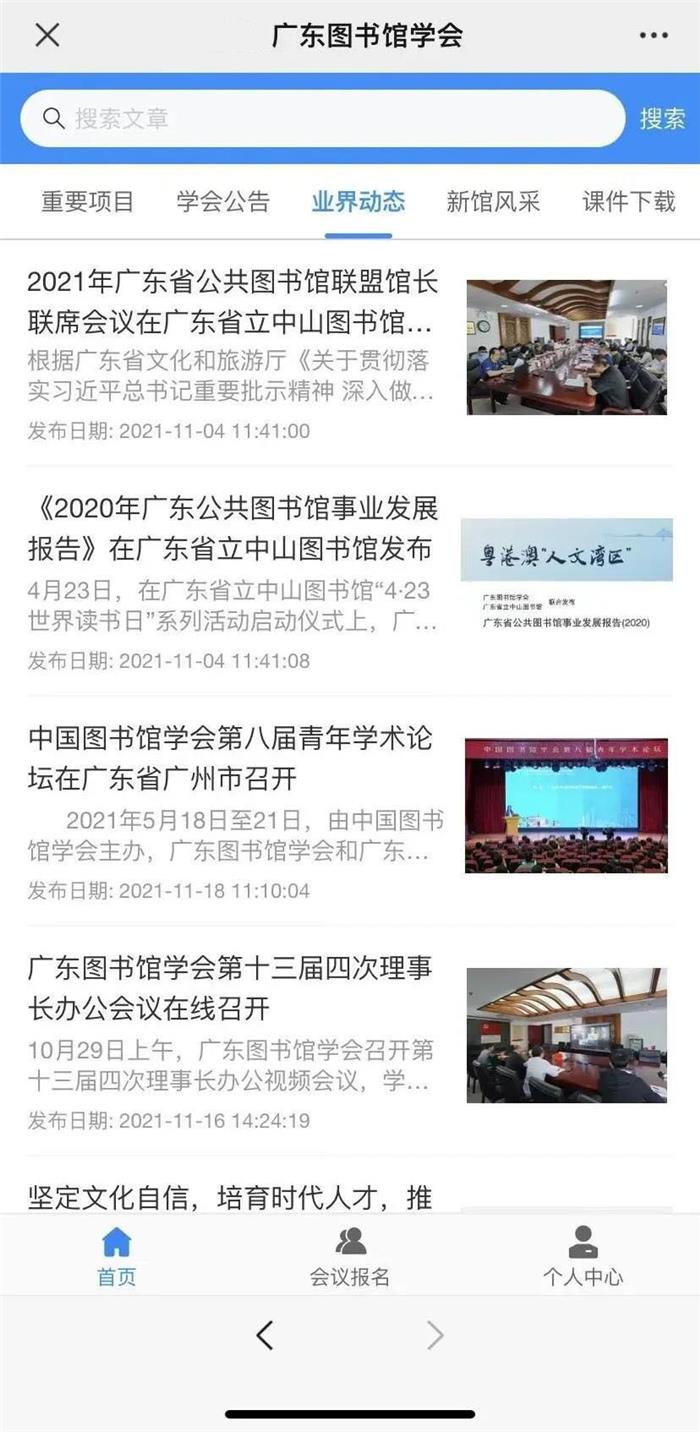The height and width of the screenshot is (1432, 700).
Task: Go back with the browser back arrow
Action: (x=265, y=1335)
